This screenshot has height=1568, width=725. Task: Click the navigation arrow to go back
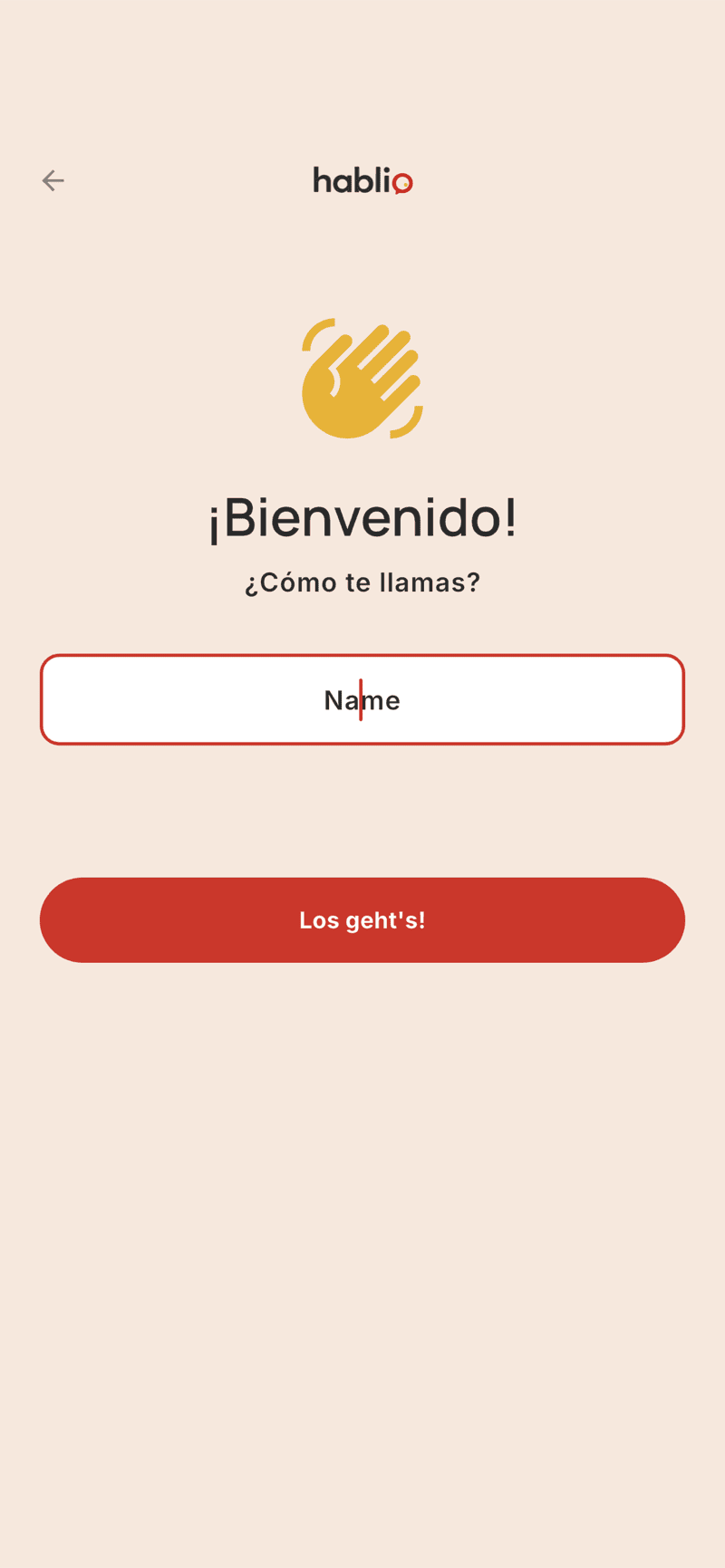tap(53, 180)
